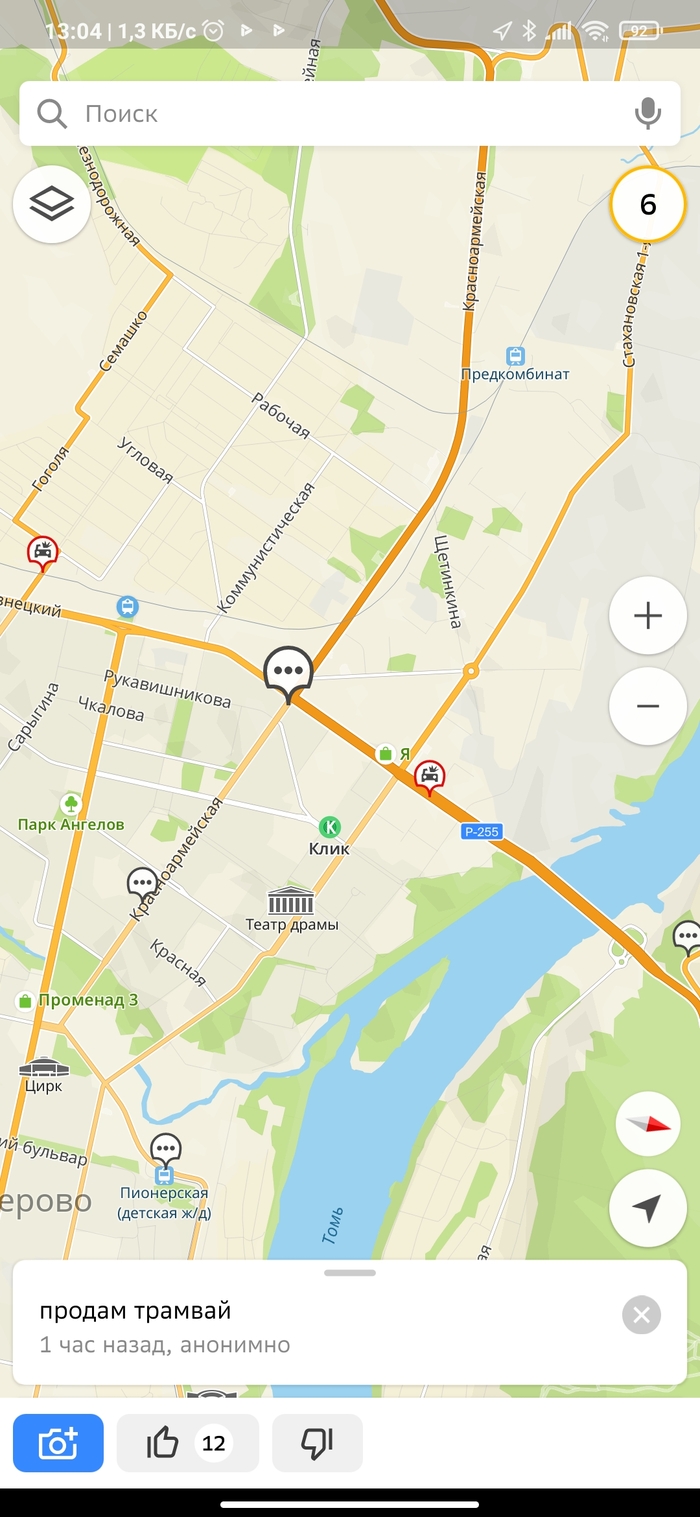This screenshot has height=1517, width=700.
Task: Open the Парк Ангелов place marker
Action: click(x=71, y=804)
